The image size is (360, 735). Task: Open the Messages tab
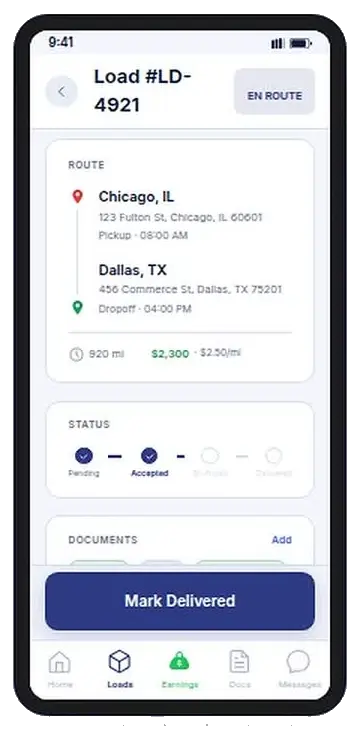point(299,669)
